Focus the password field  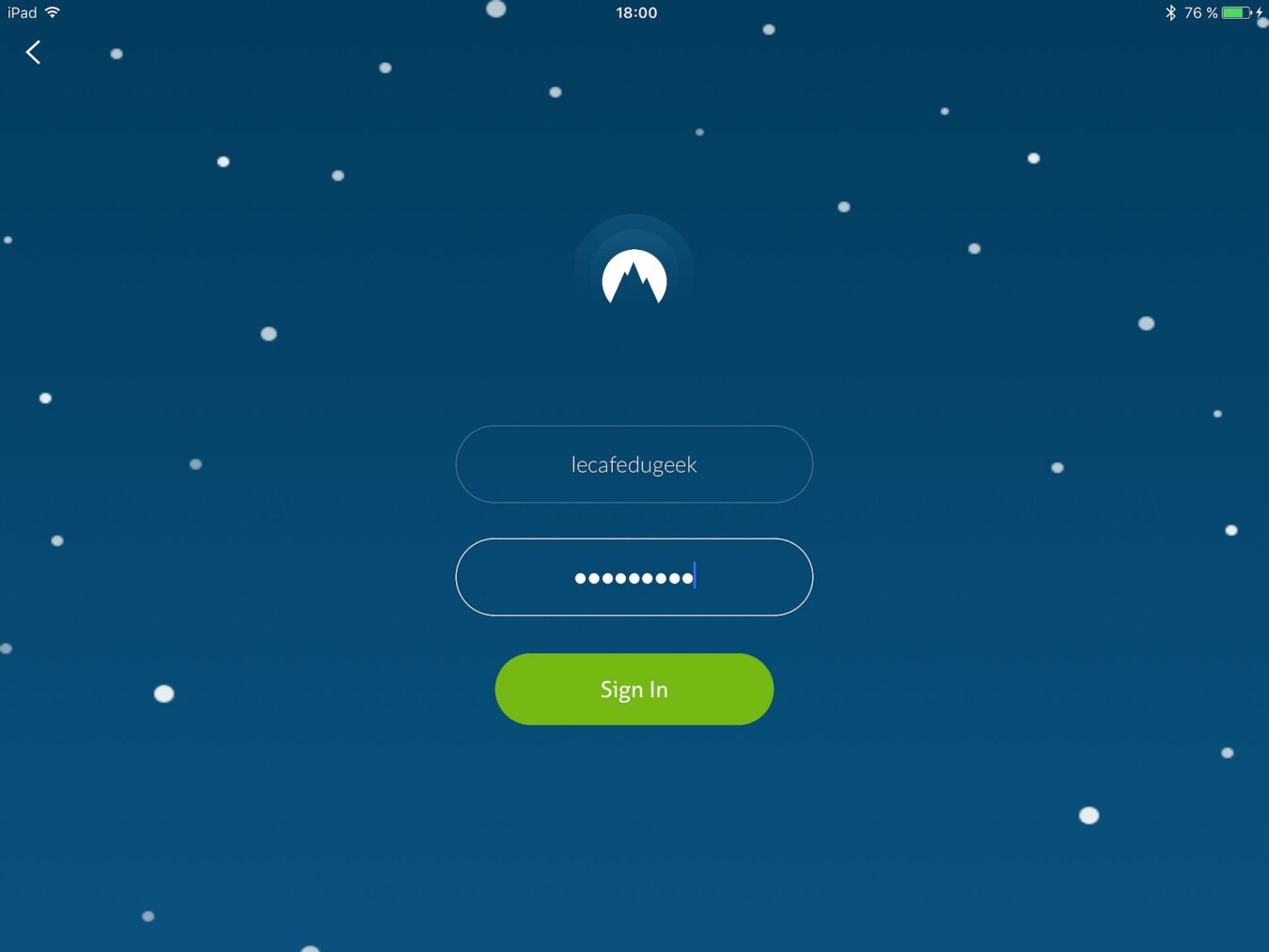[x=634, y=577]
